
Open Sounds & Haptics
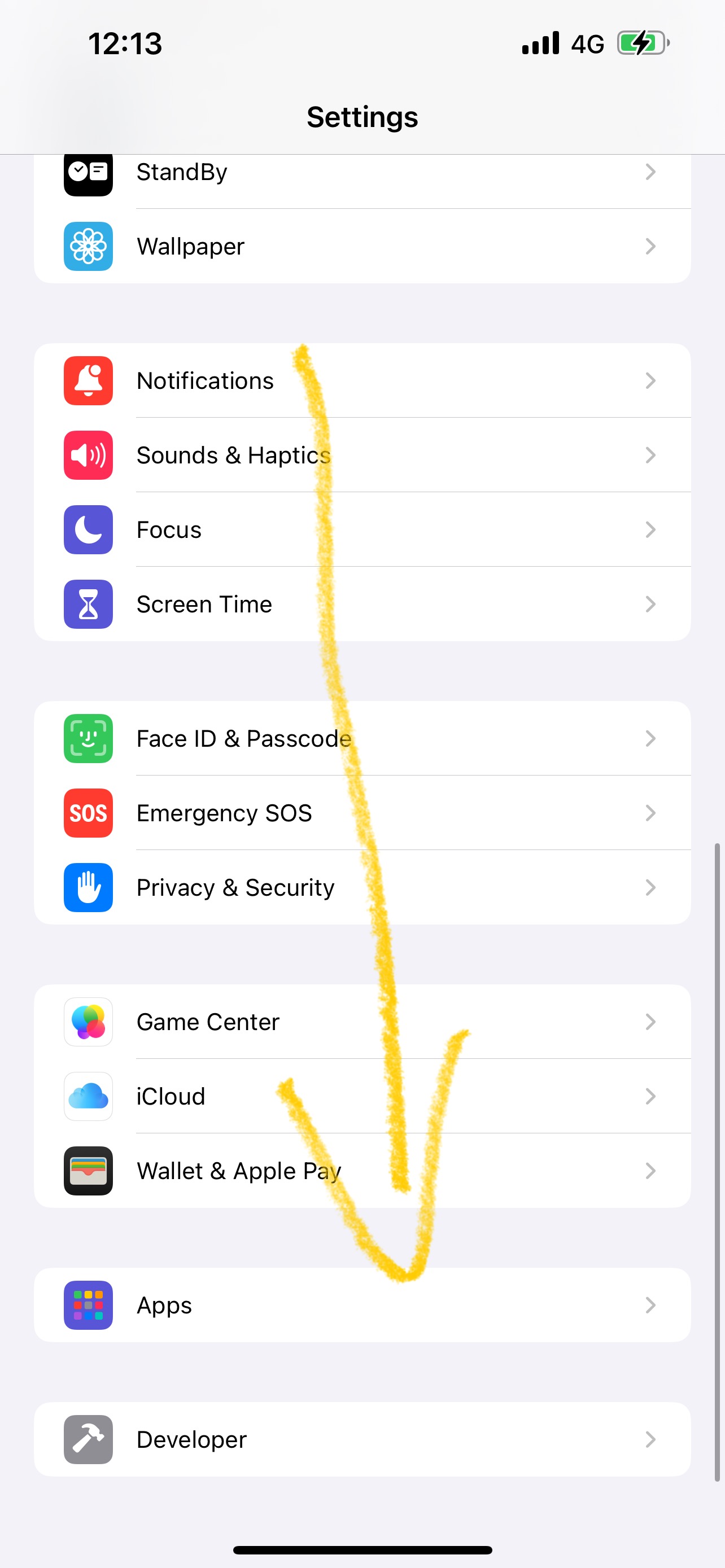pos(362,455)
